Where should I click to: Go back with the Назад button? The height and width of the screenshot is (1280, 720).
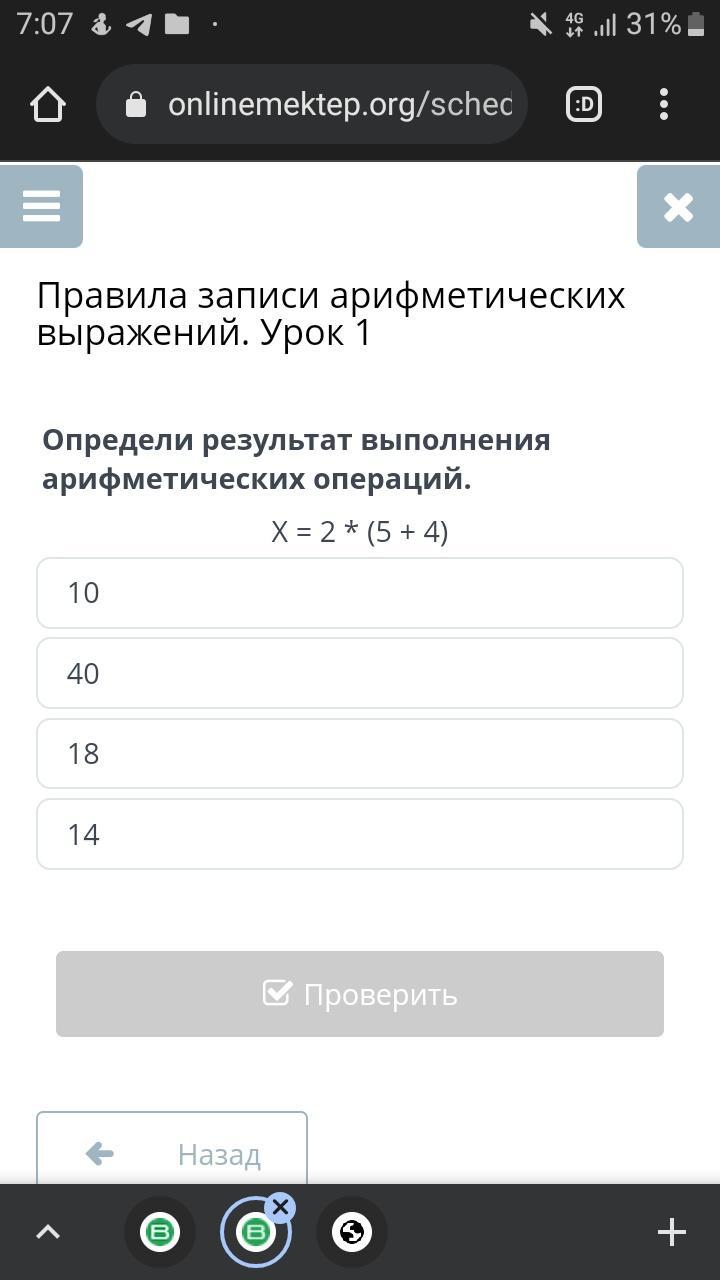pyautogui.click(x=172, y=1149)
